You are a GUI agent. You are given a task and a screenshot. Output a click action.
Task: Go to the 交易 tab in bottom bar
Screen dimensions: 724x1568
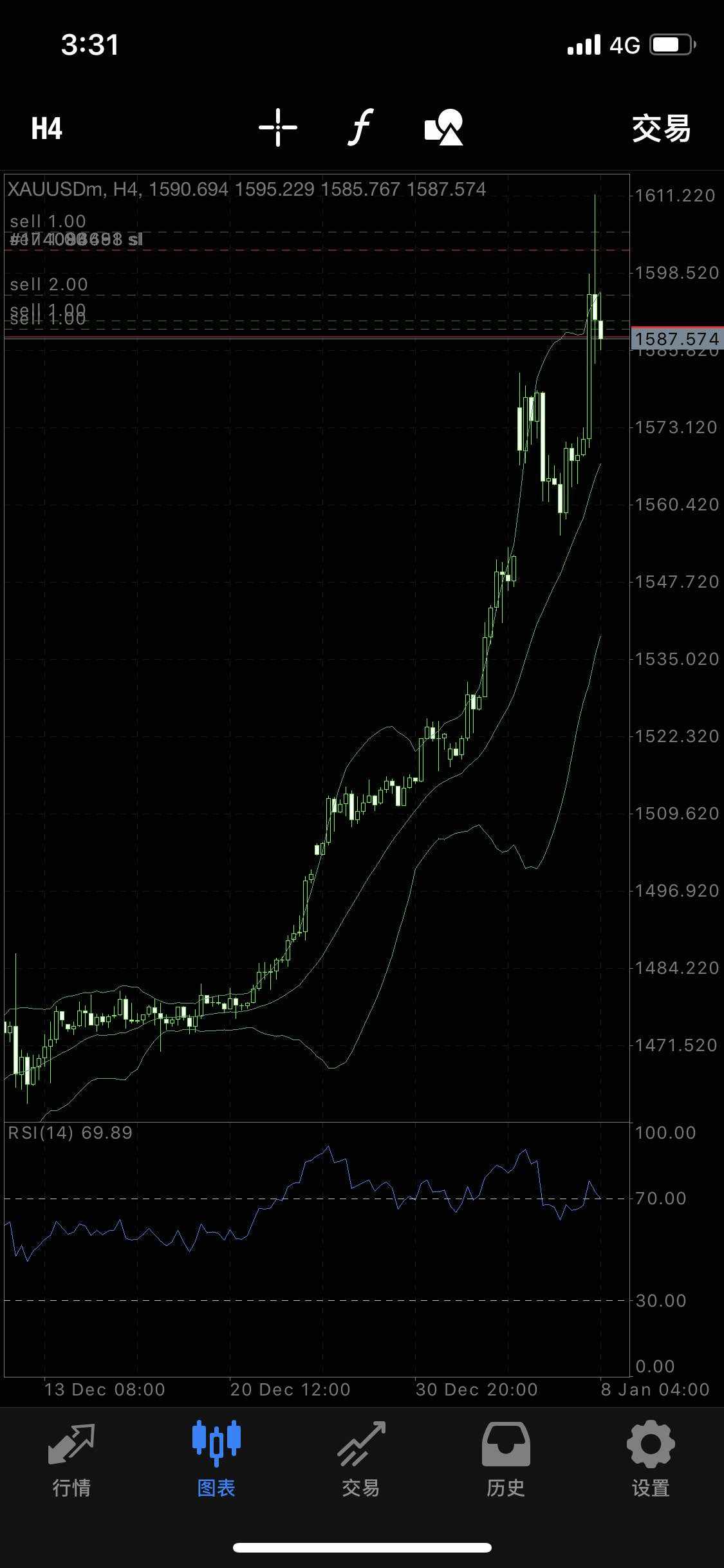pos(361,1460)
